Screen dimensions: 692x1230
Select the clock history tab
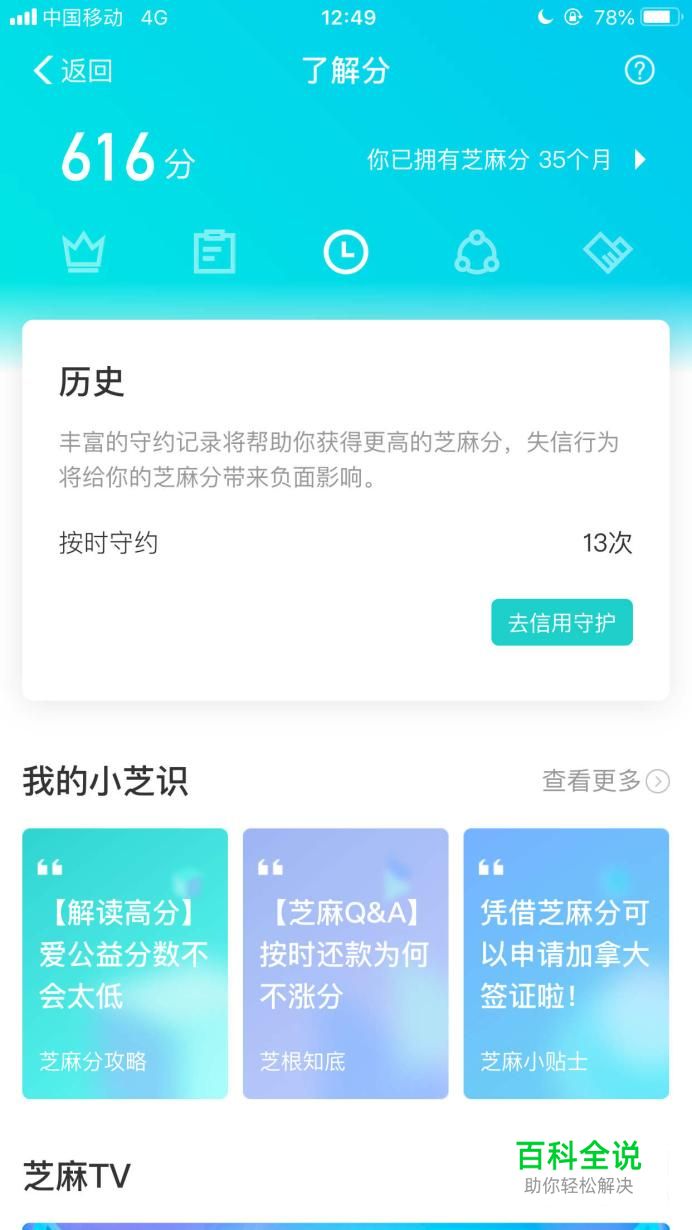346,252
